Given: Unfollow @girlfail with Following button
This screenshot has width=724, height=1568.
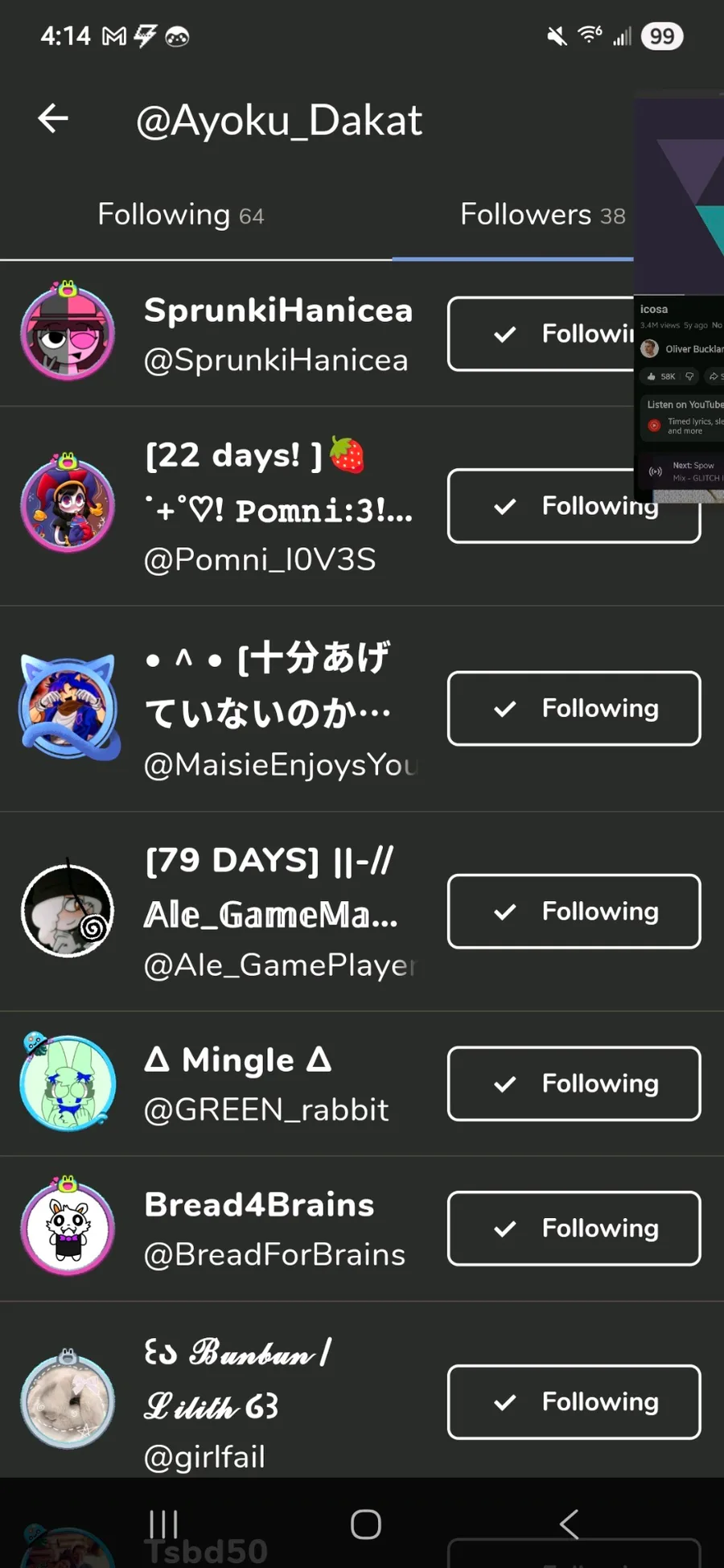Looking at the screenshot, I should point(574,1402).
